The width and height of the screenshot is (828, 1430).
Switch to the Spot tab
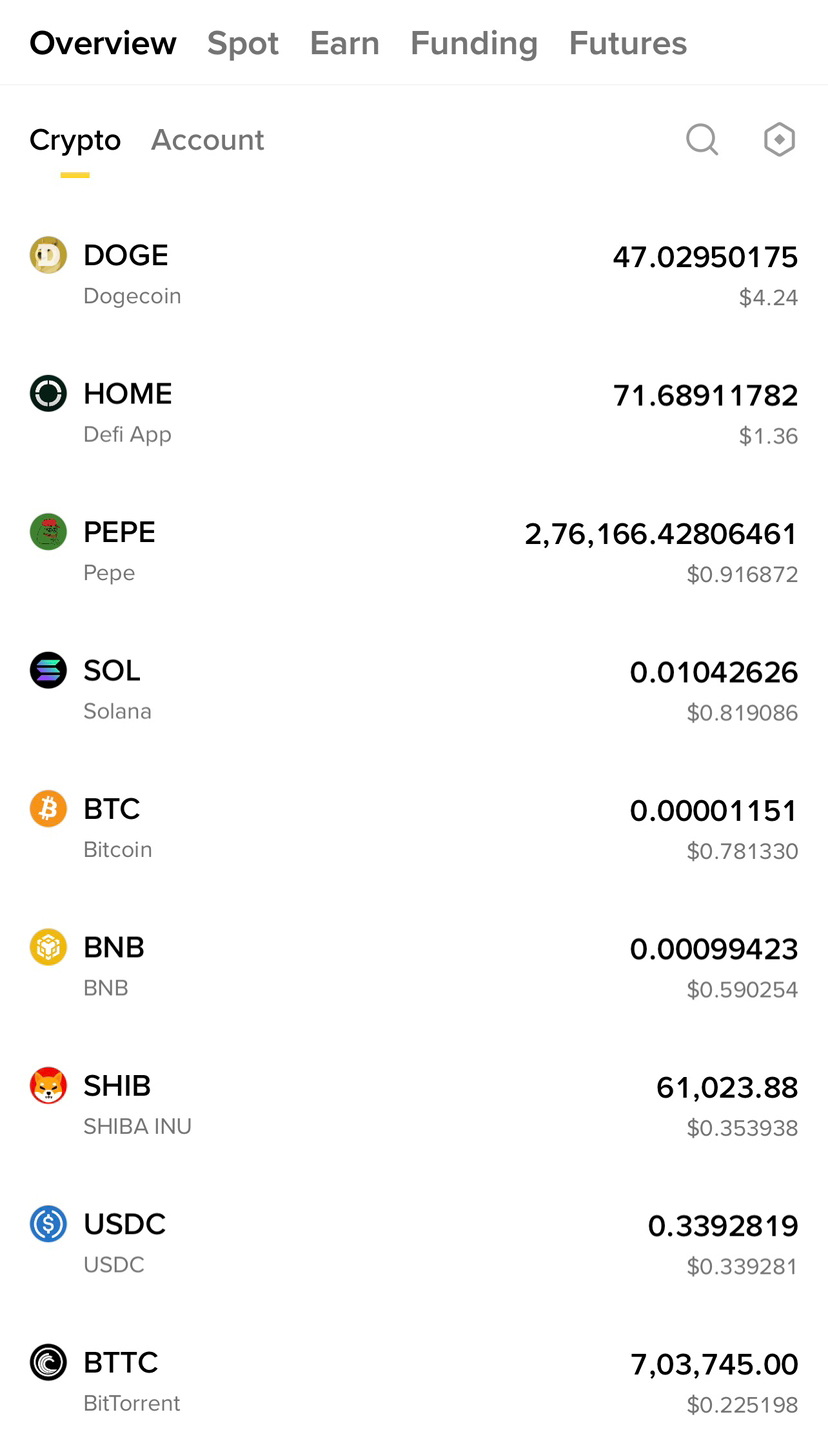pos(243,43)
